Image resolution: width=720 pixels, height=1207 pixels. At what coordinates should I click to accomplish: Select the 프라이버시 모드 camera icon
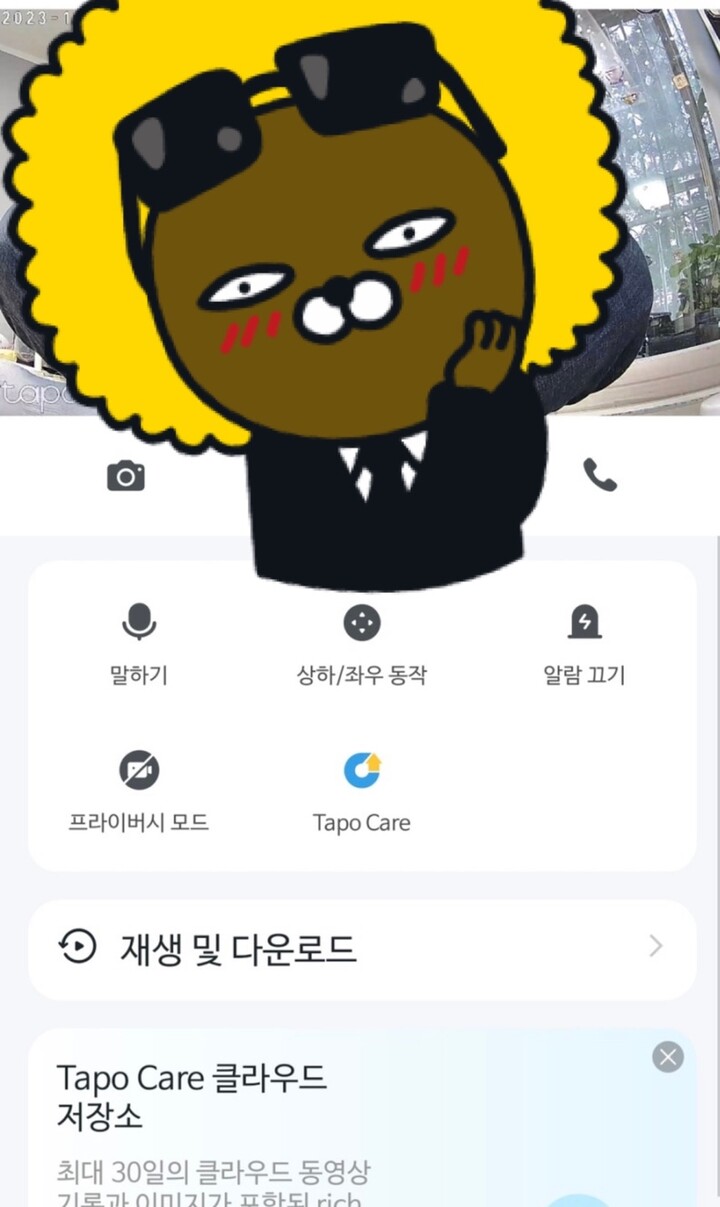click(139, 770)
